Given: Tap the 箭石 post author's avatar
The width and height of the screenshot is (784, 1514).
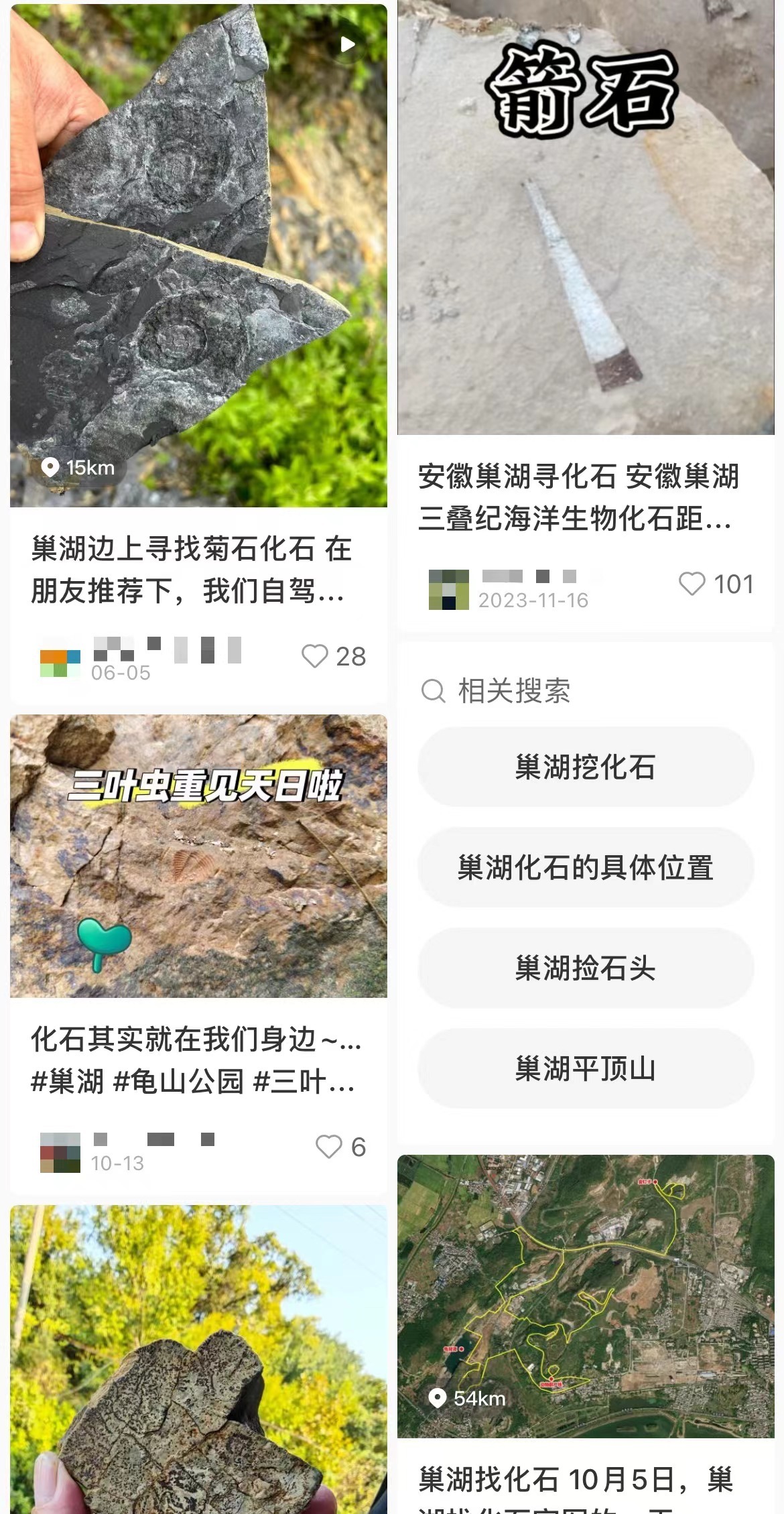Looking at the screenshot, I should pyautogui.click(x=448, y=589).
